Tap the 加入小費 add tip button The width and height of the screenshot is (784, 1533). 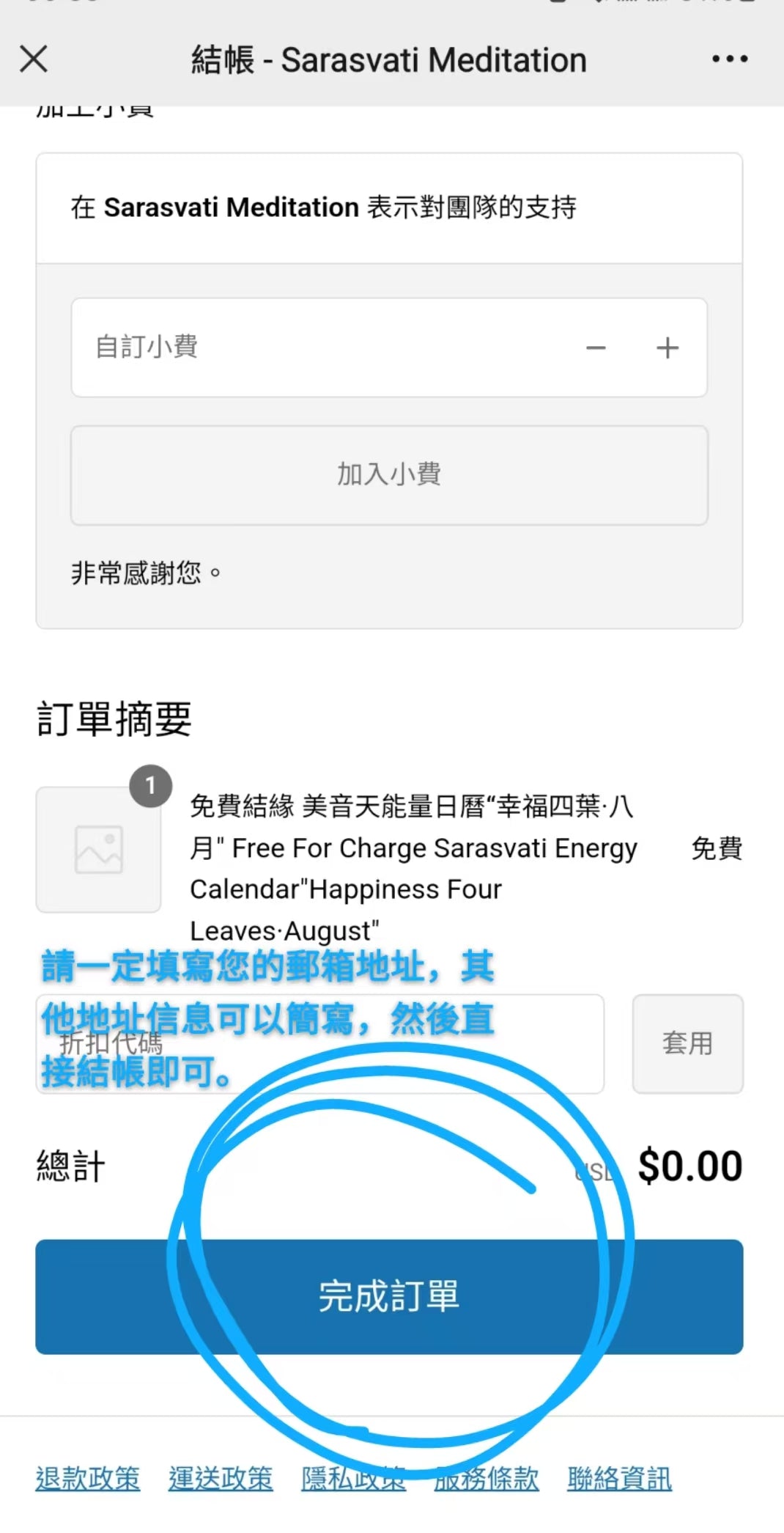[389, 475]
